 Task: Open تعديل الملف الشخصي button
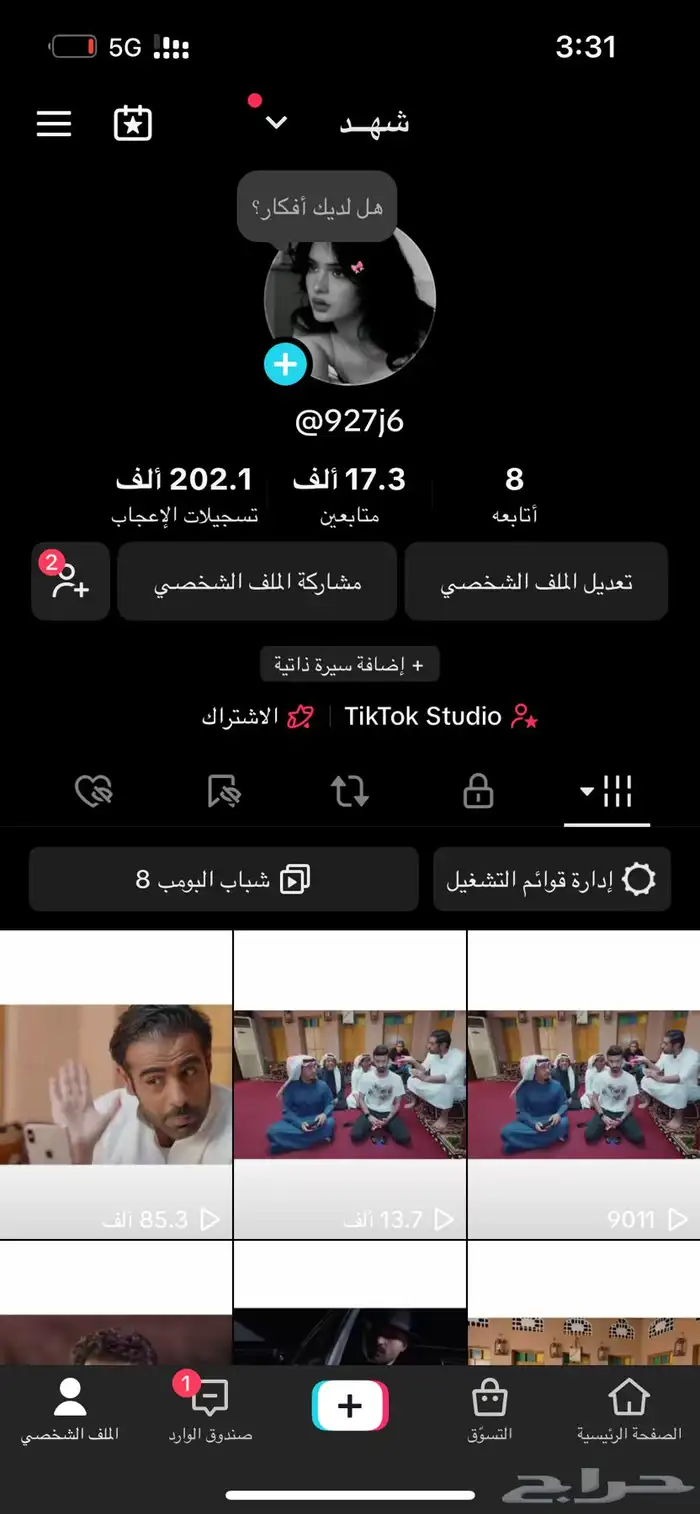coord(536,582)
